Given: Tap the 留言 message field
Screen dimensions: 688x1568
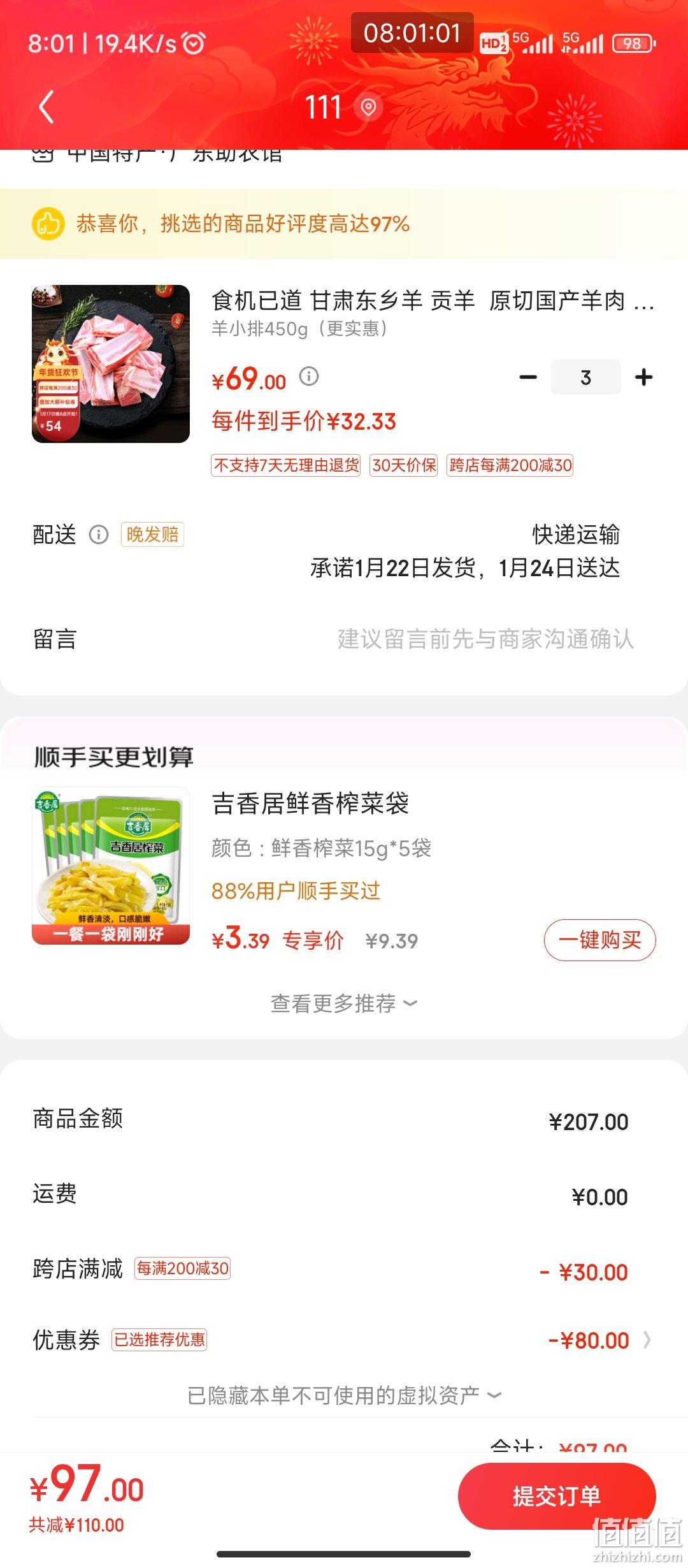Looking at the screenshot, I should point(344,639).
